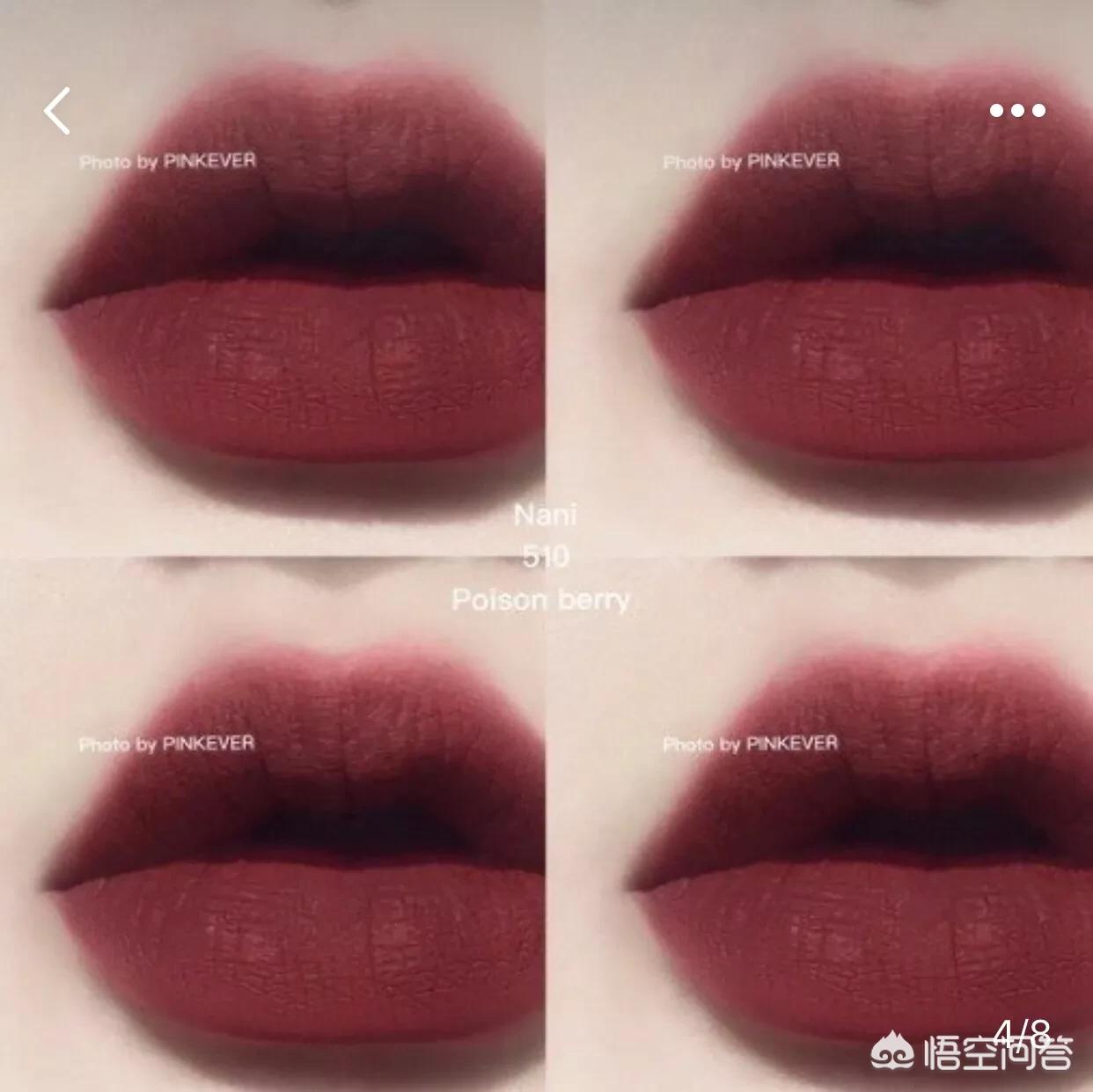Screen dimensions: 1093x1092
Task: Open the three-dot overflow menu
Action: pos(1016,111)
